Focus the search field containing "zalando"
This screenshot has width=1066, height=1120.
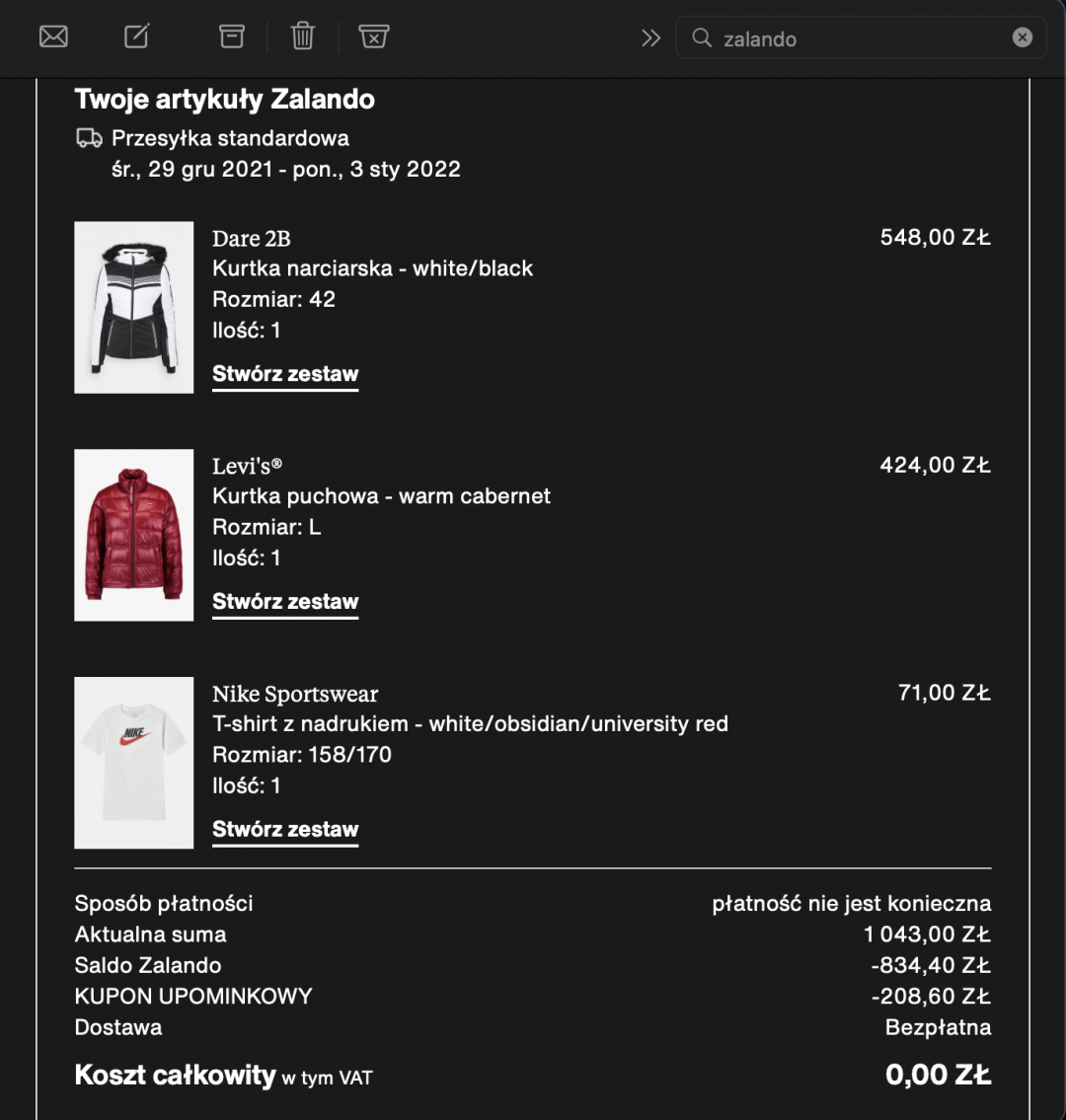(x=859, y=39)
